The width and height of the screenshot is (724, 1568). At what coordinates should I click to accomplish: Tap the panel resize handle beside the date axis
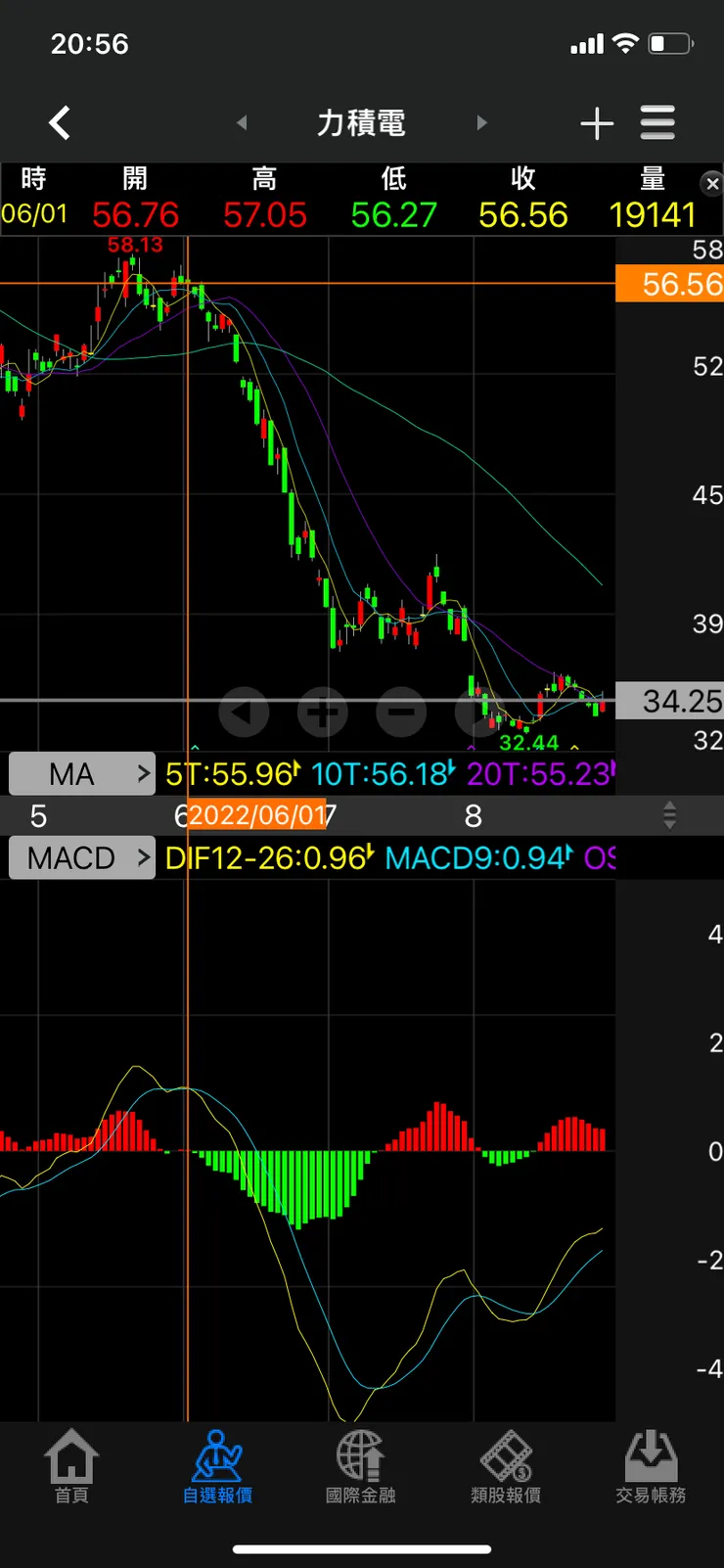(669, 815)
